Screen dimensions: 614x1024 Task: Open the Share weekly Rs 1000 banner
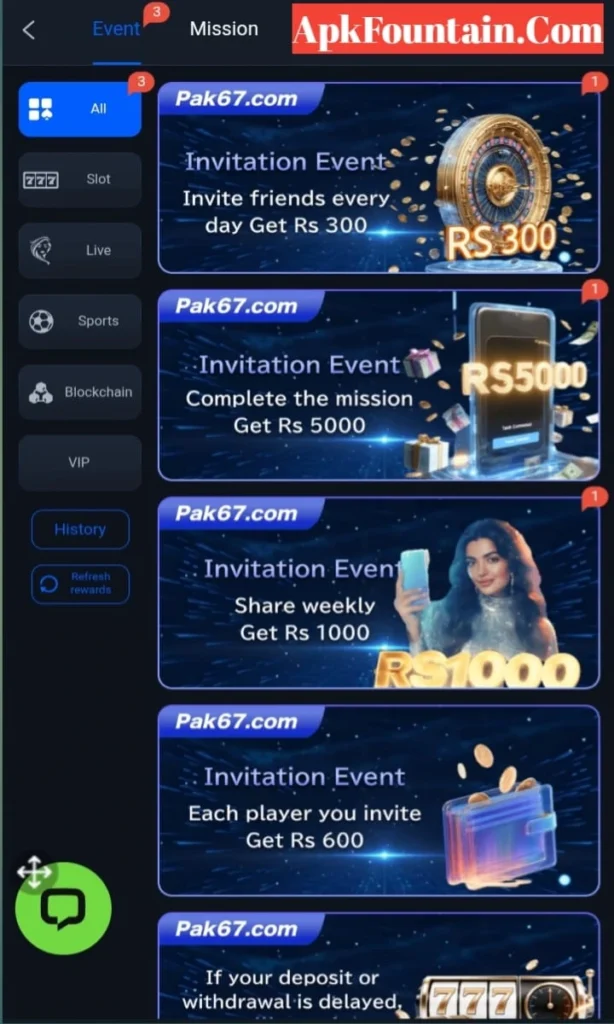click(379, 593)
